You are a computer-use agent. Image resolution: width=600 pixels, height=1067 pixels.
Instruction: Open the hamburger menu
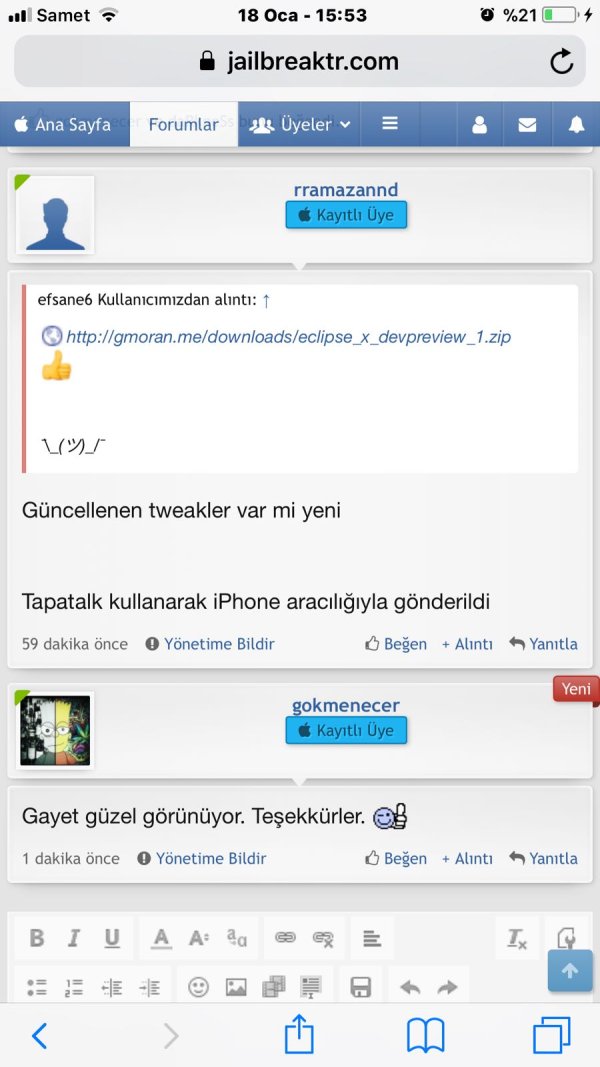(390, 124)
